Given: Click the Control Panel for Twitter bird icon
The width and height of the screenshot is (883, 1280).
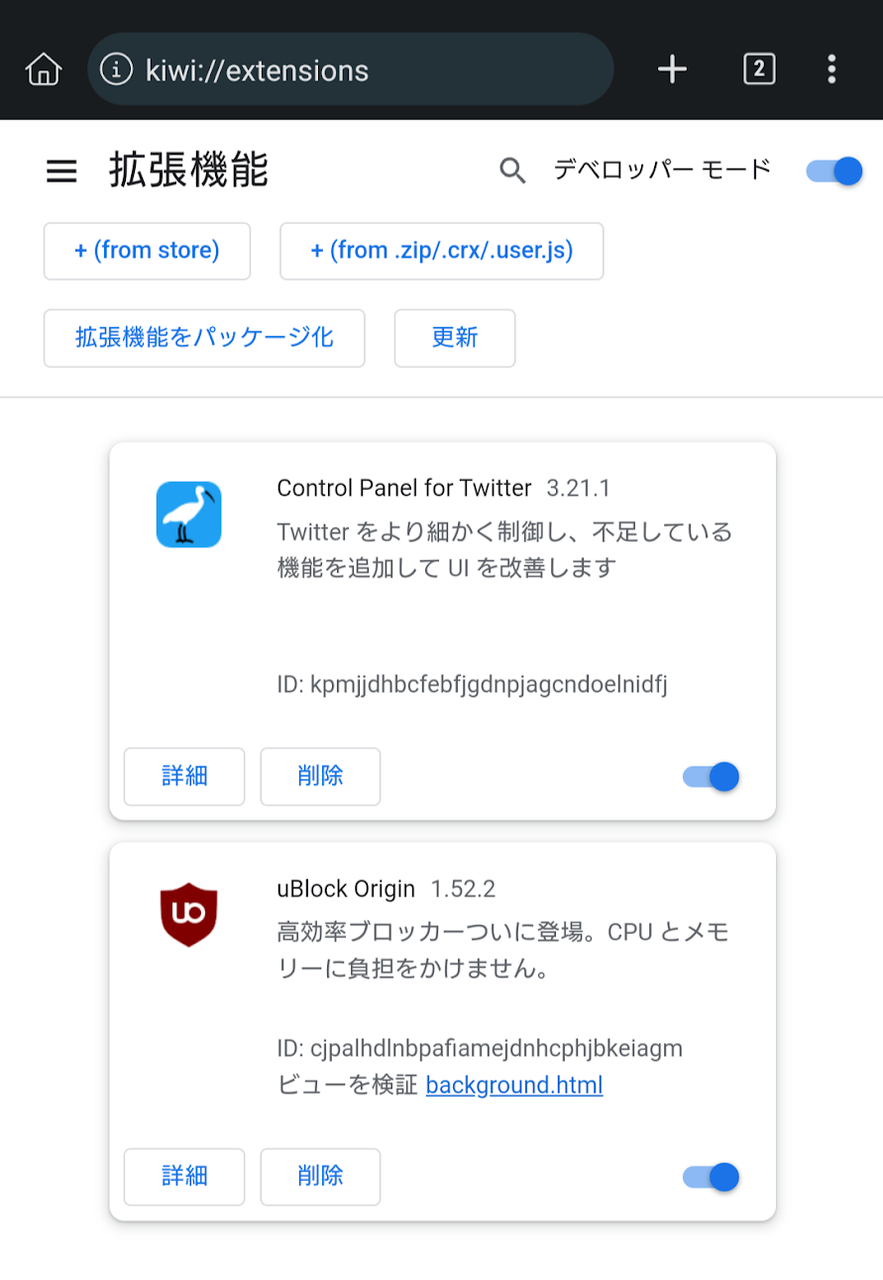Looking at the screenshot, I should pos(188,514).
